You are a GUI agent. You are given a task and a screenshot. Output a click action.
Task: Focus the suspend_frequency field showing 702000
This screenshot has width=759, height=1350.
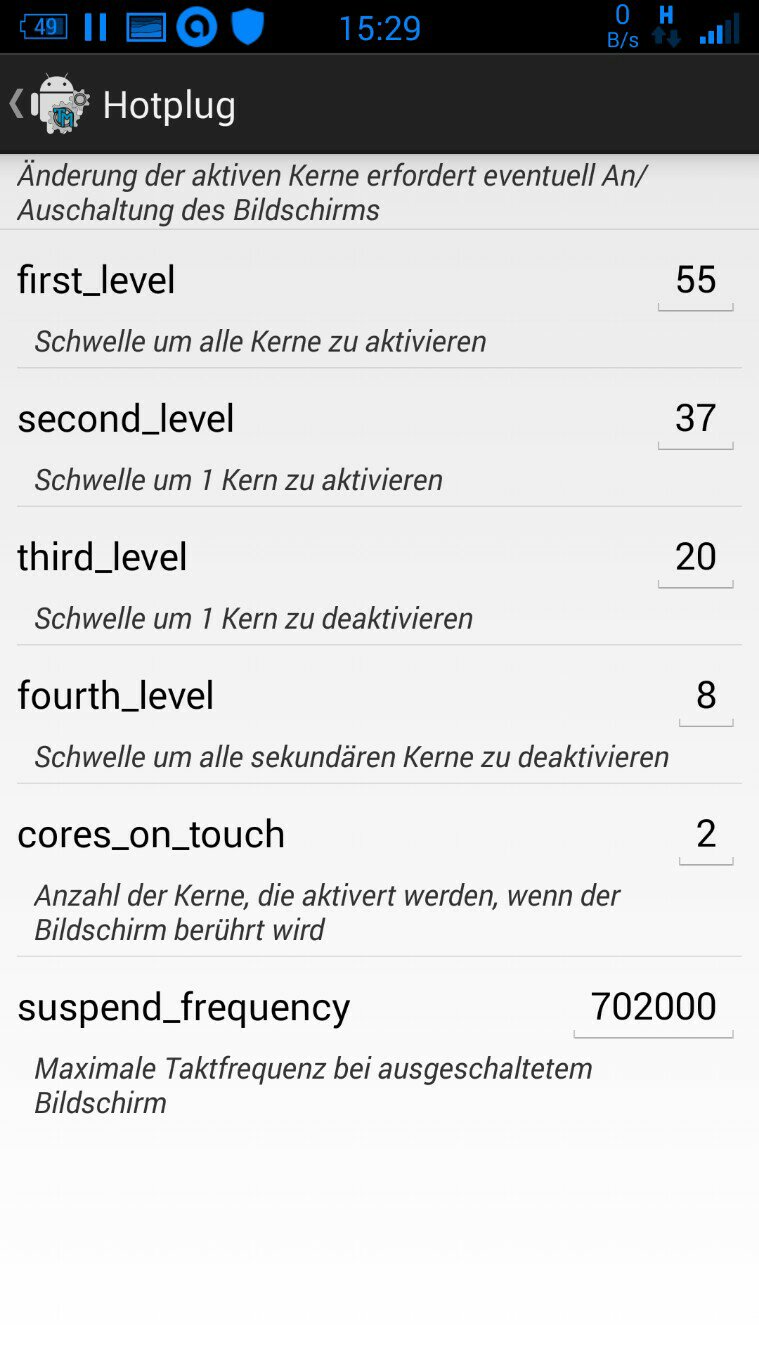[x=653, y=1008]
